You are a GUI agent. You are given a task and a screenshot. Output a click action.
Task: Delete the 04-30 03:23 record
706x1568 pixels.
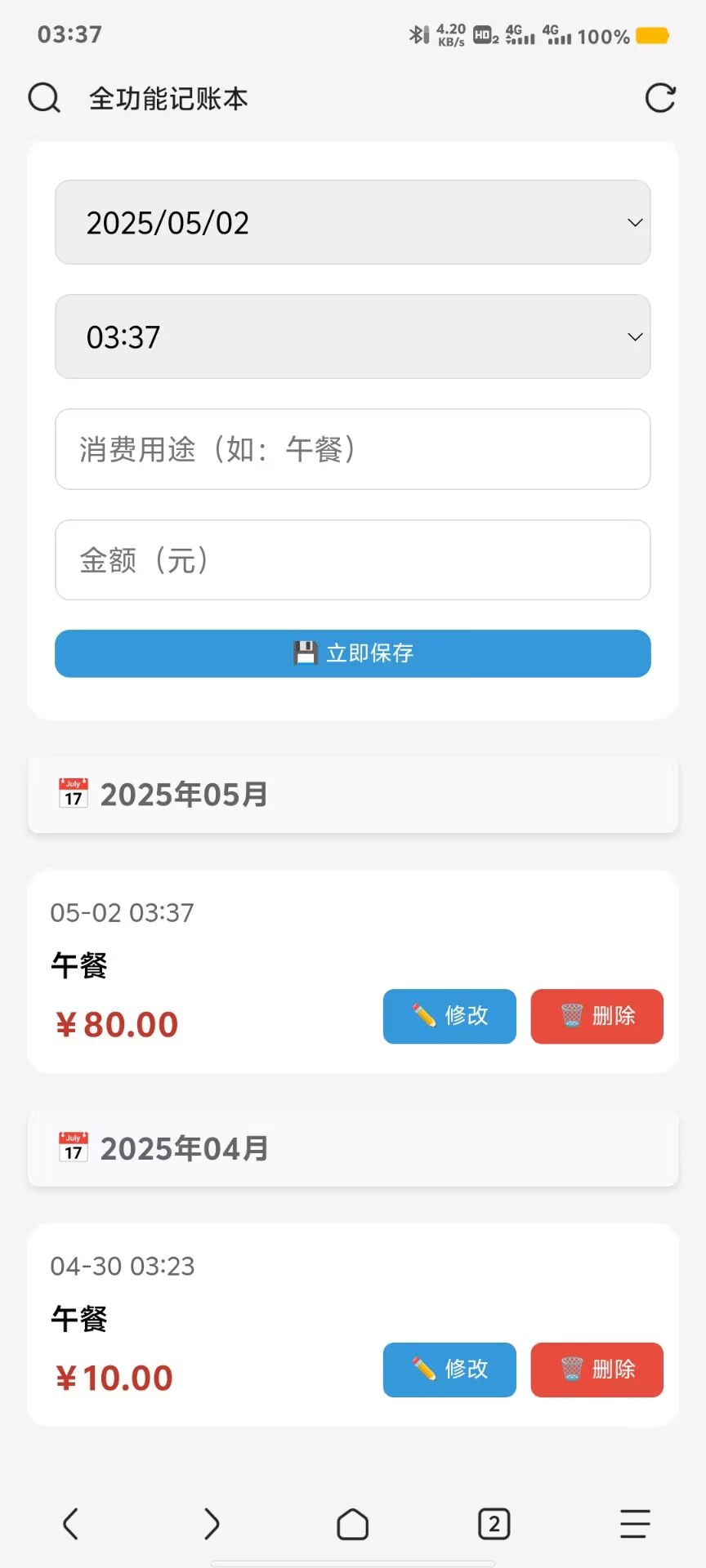point(597,1370)
